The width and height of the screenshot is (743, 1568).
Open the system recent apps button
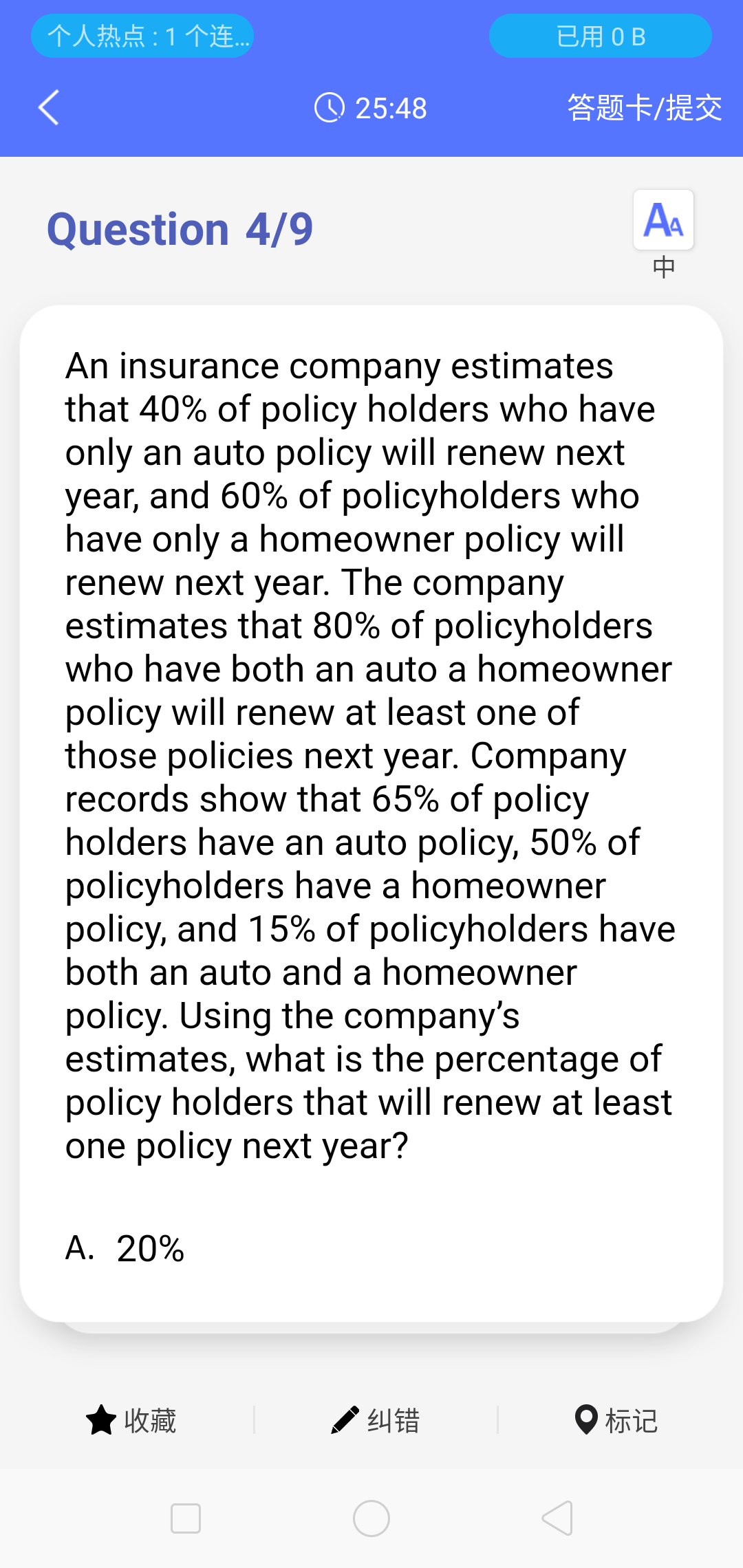tap(186, 1518)
